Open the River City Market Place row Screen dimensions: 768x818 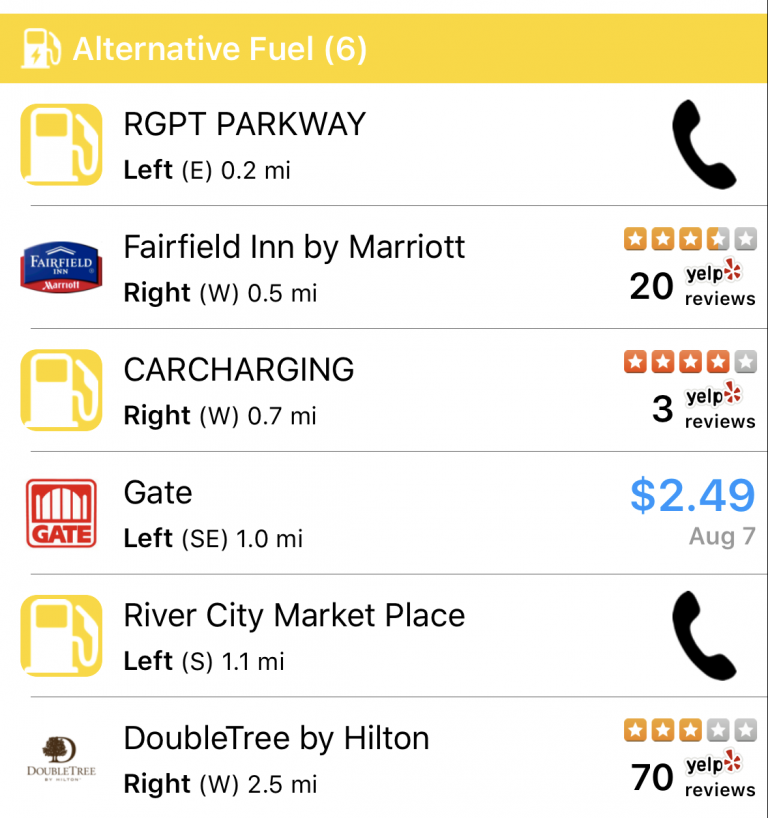click(383, 635)
